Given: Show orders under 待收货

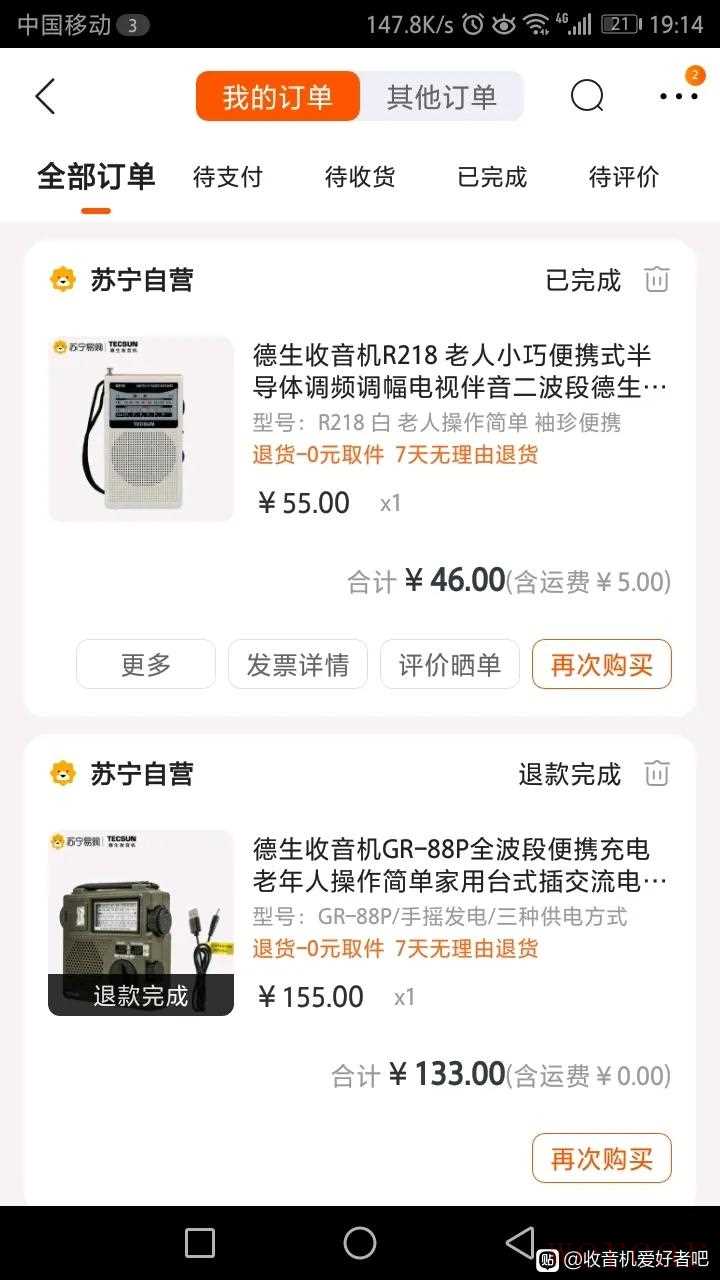Looking at the screenshot, I should [360, 177].
